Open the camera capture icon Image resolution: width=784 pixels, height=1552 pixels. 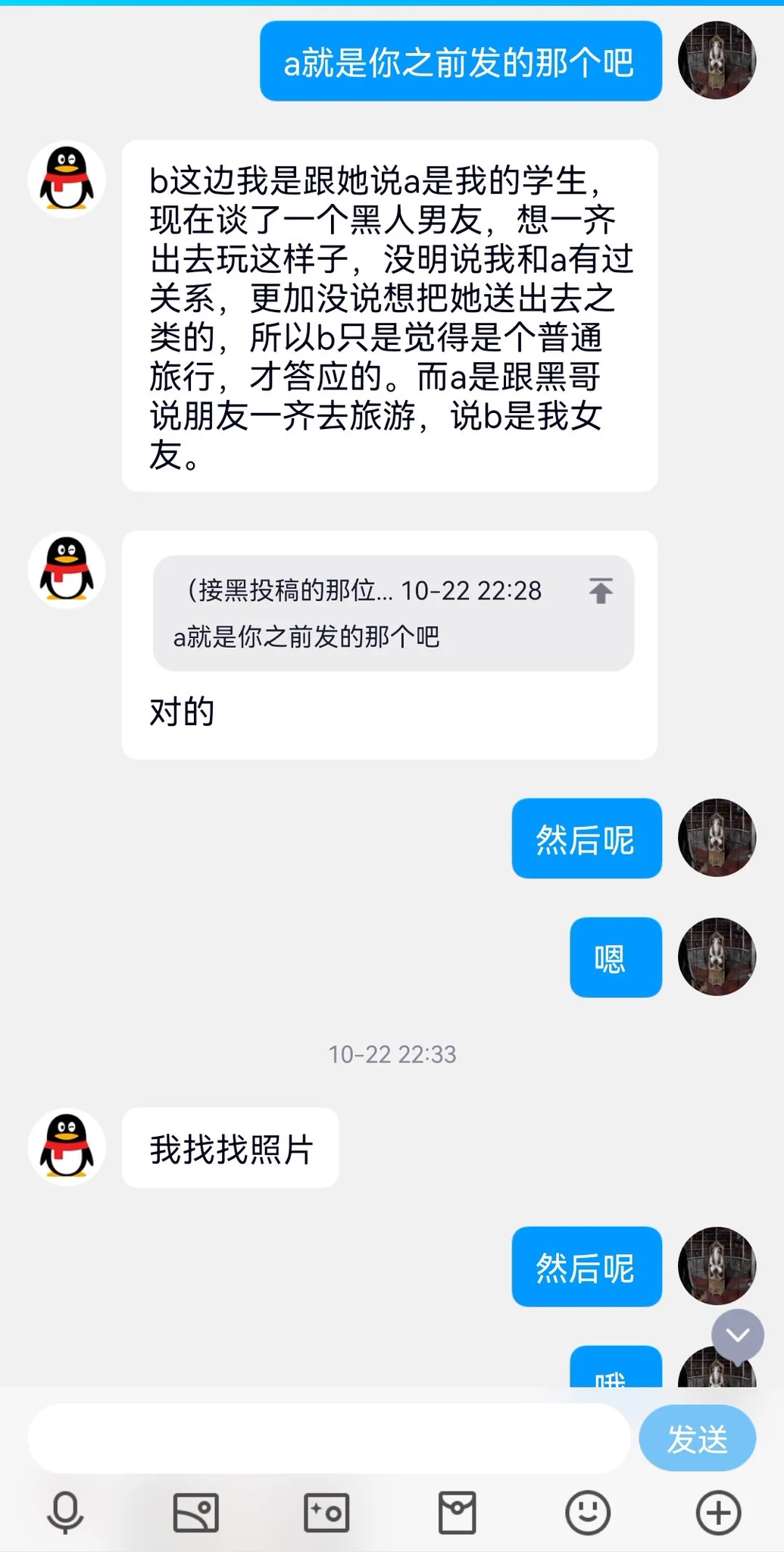click(326, 1513)
